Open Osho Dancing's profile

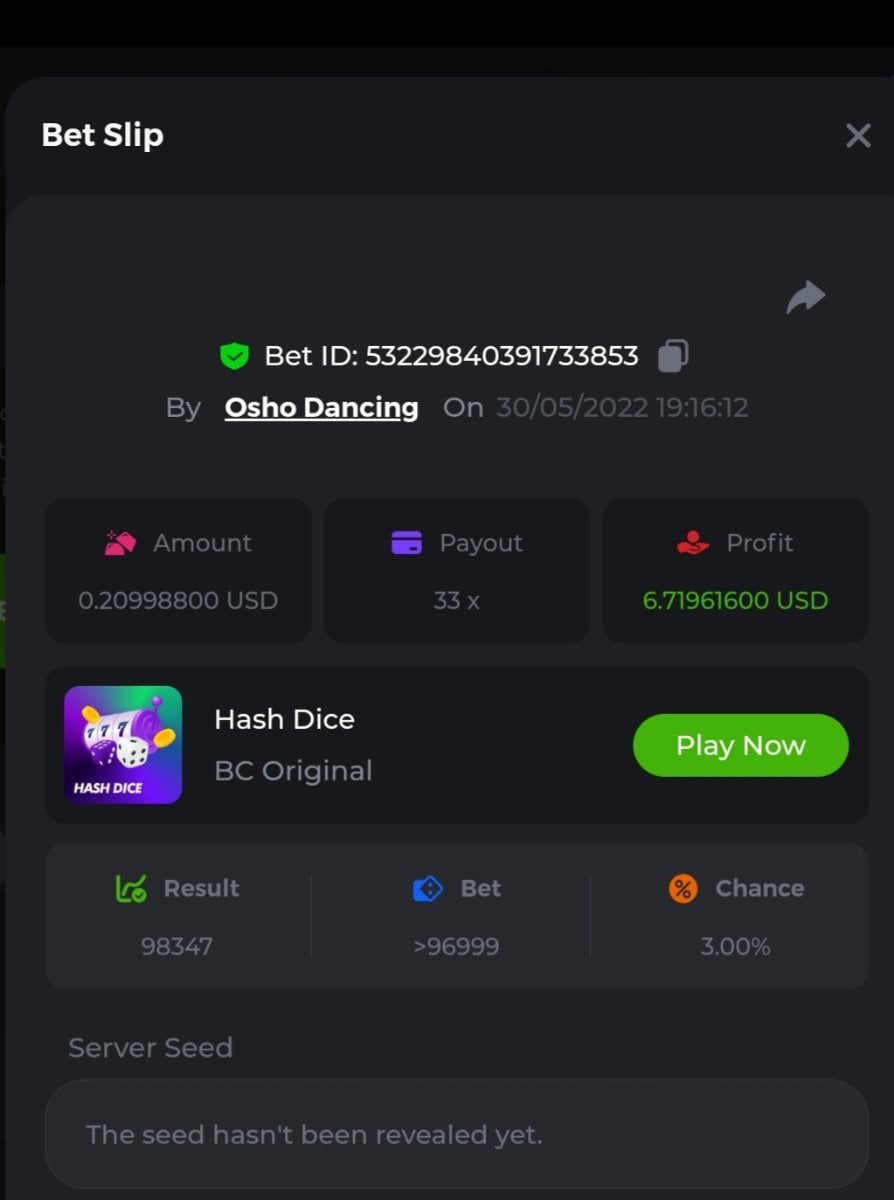pyautogui.click(x=321, y=408)
